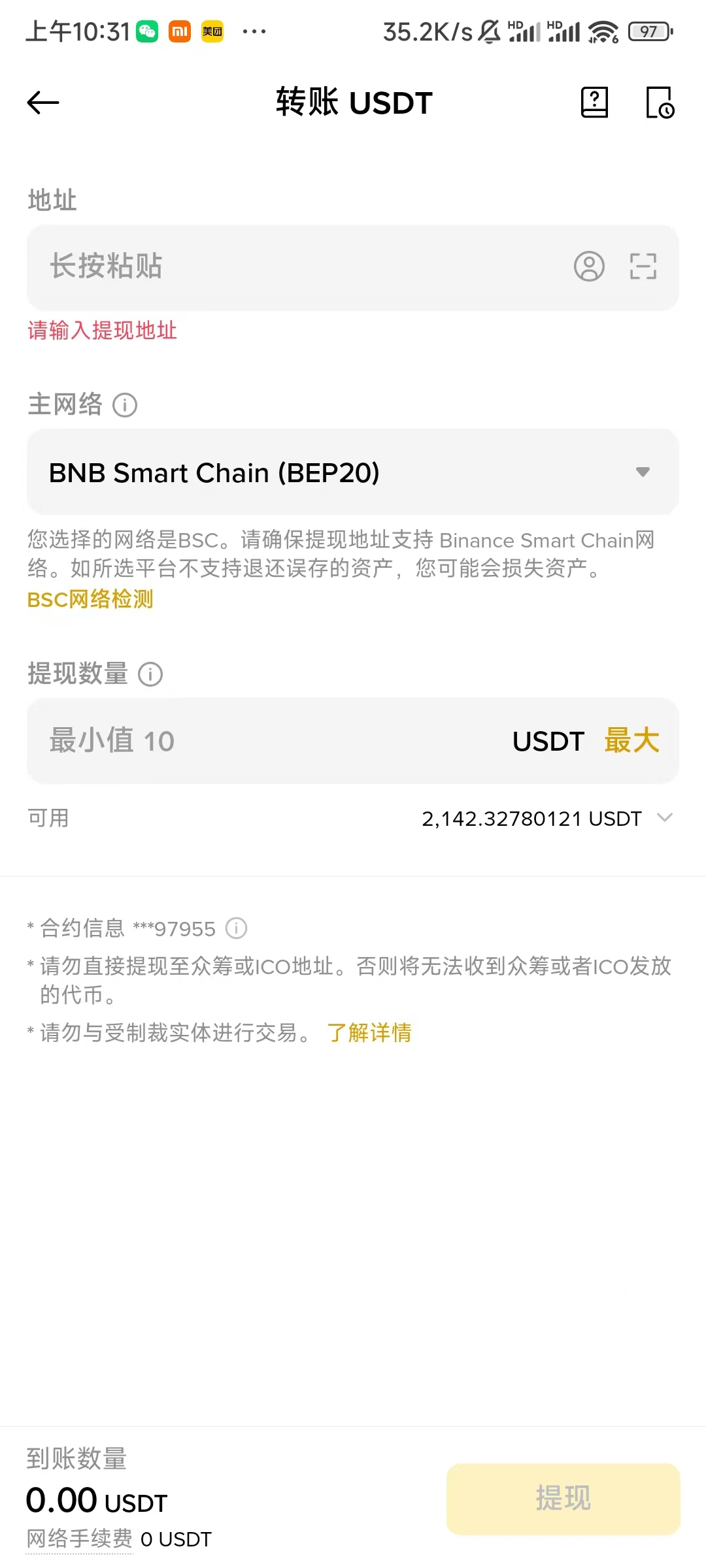Show contract info details icon

236,928
